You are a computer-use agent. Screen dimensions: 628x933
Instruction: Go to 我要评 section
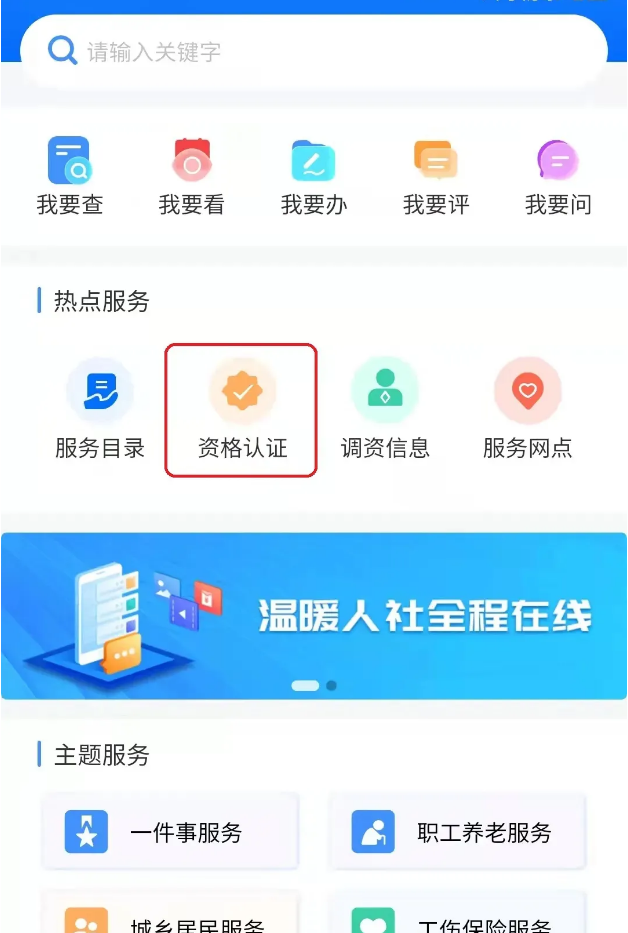point(436,176)
